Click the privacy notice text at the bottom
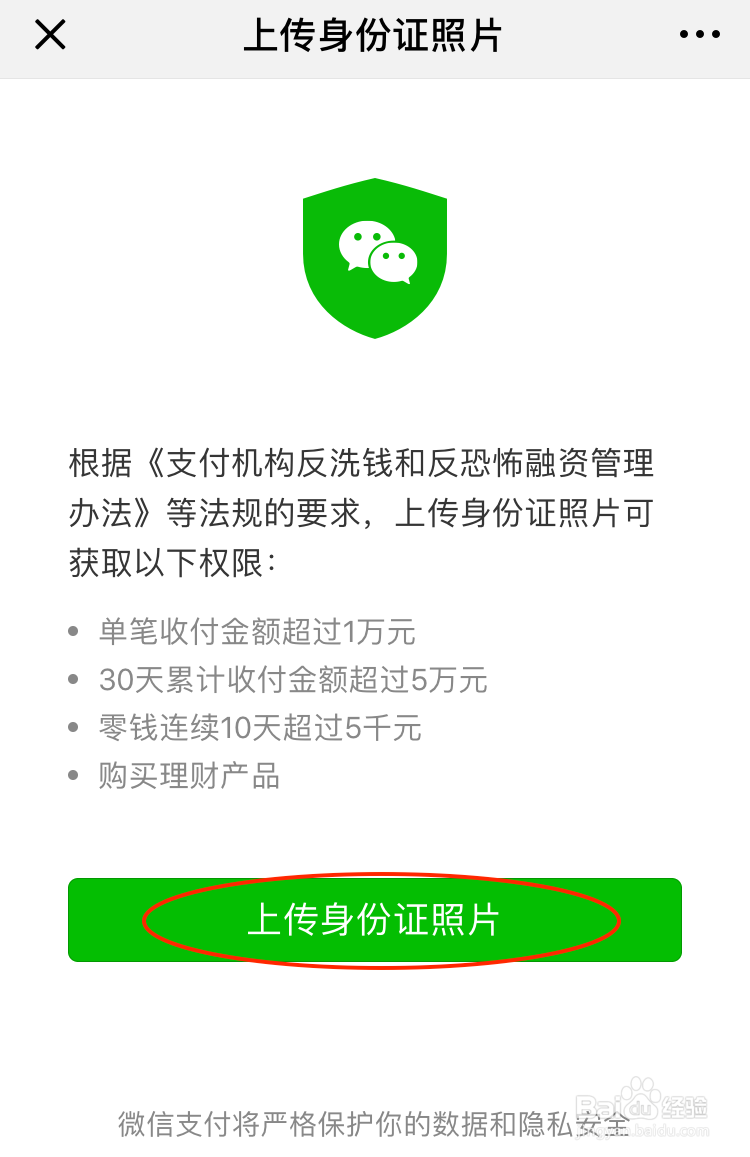 coord(375,1124)
